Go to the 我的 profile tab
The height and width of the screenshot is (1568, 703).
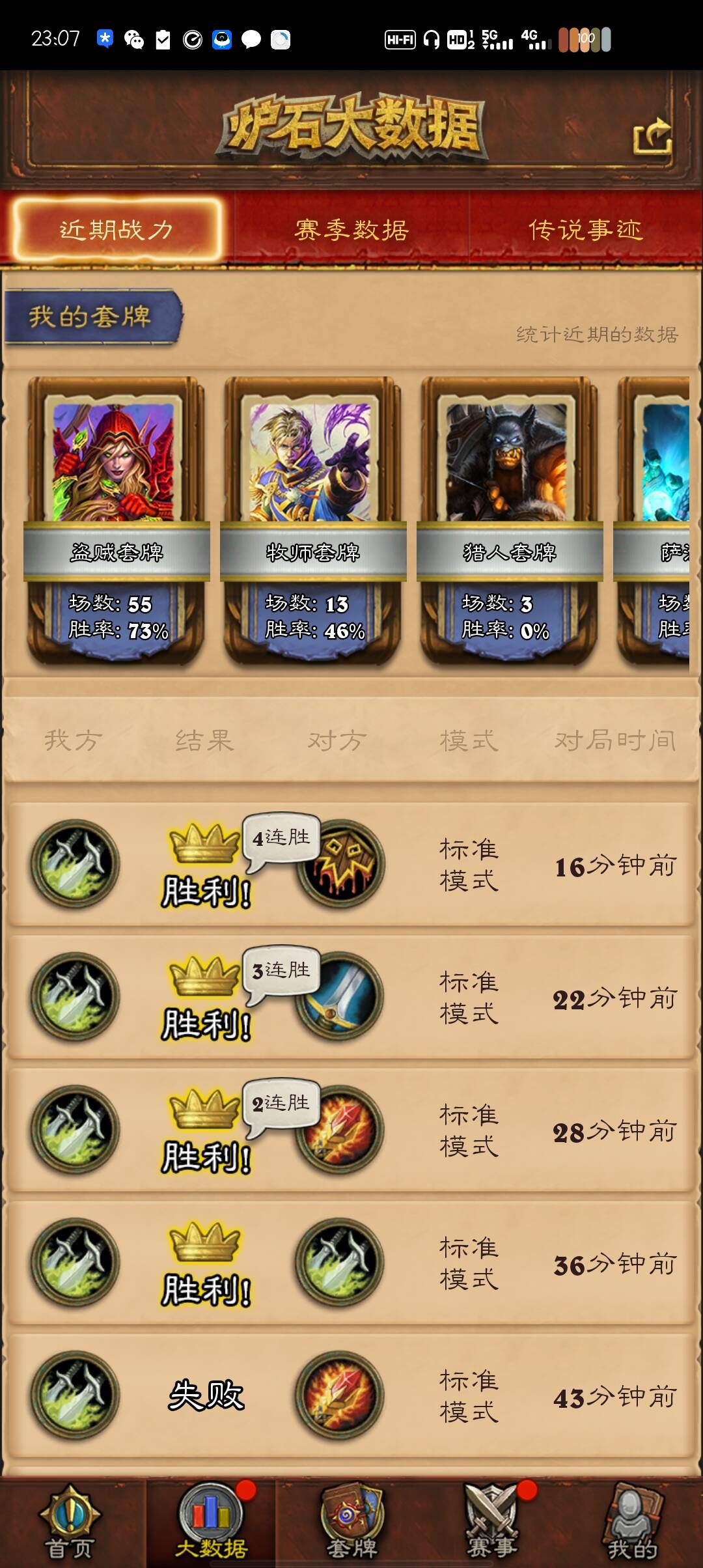pos(632,1524)
